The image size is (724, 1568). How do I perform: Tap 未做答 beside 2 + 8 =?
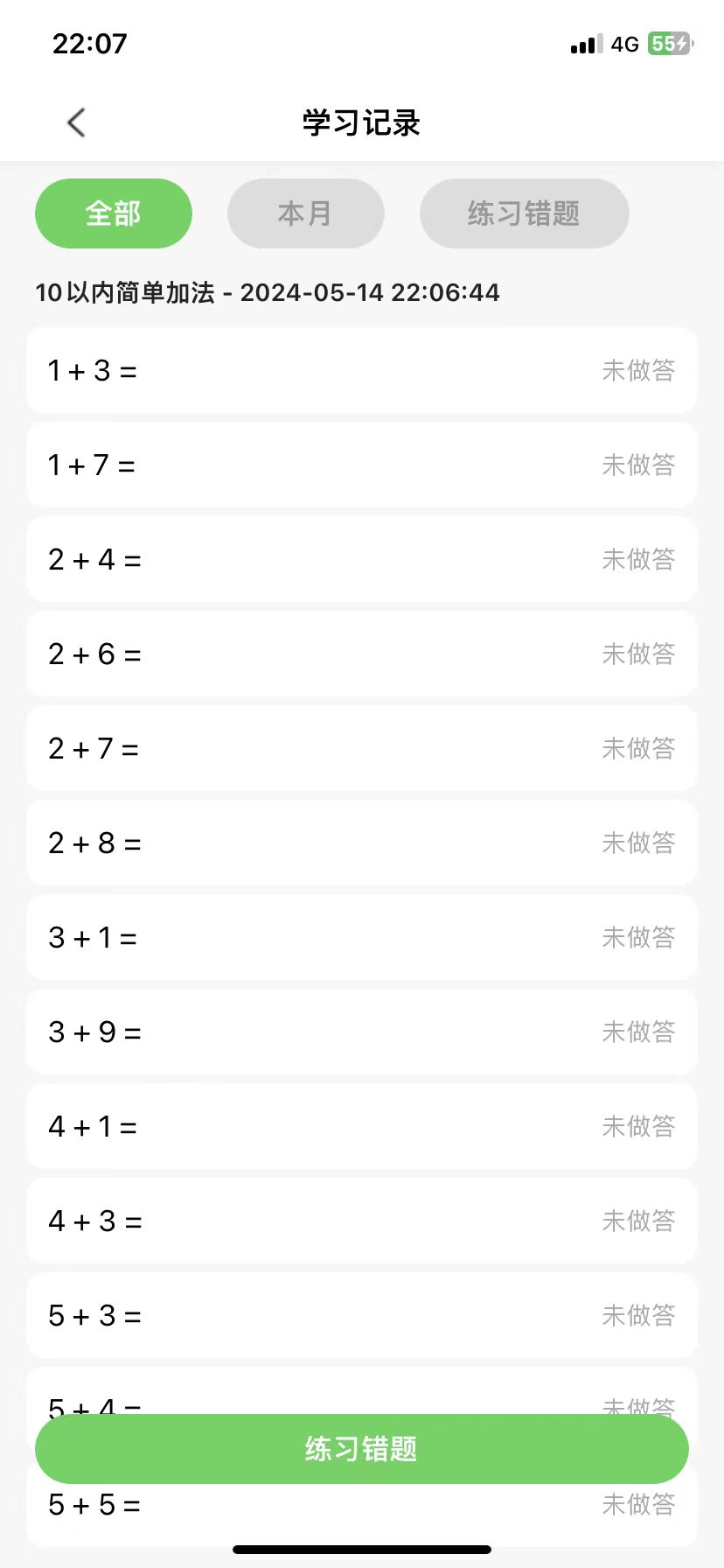point(639,843)
